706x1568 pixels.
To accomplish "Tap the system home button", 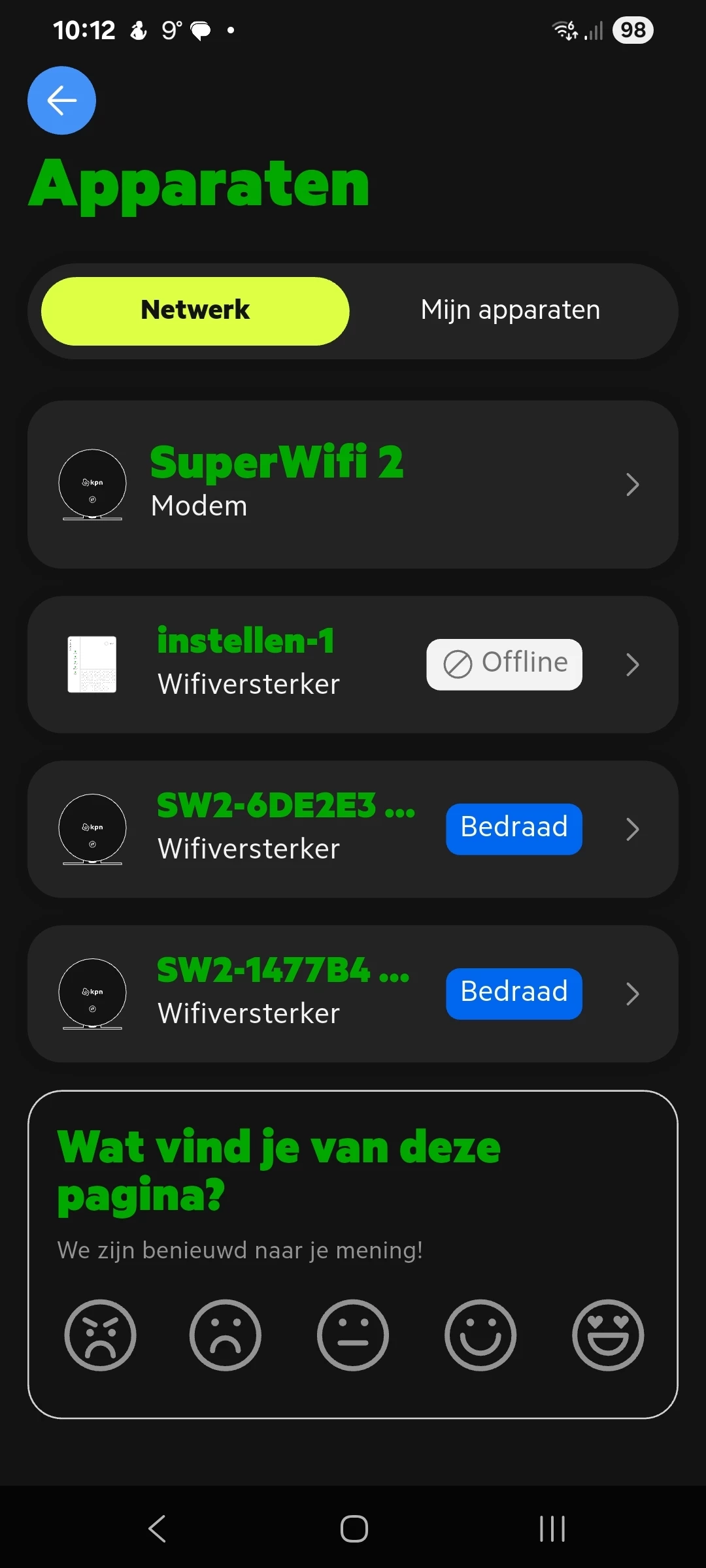I will (x=354, y=1529).
